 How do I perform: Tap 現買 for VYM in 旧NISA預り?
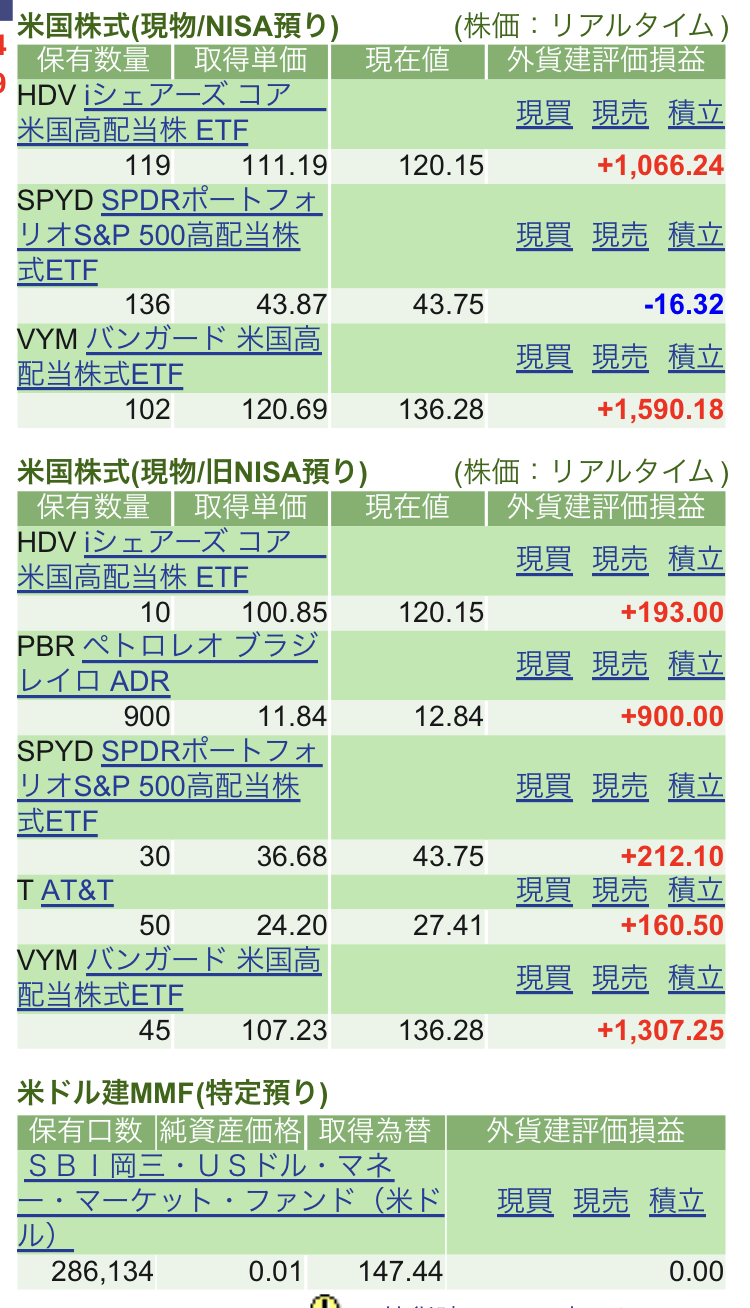click(544, 978)
